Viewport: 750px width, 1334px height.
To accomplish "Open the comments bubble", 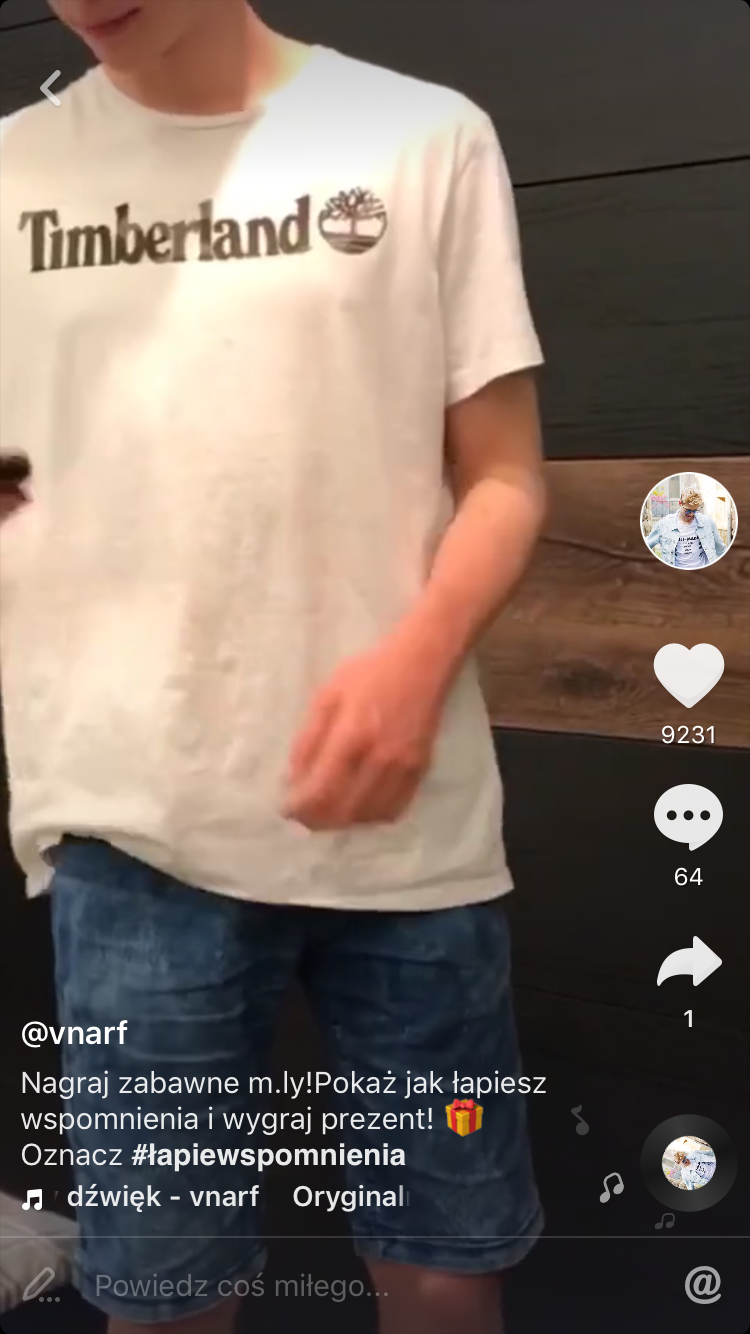I will coord(688,817).
